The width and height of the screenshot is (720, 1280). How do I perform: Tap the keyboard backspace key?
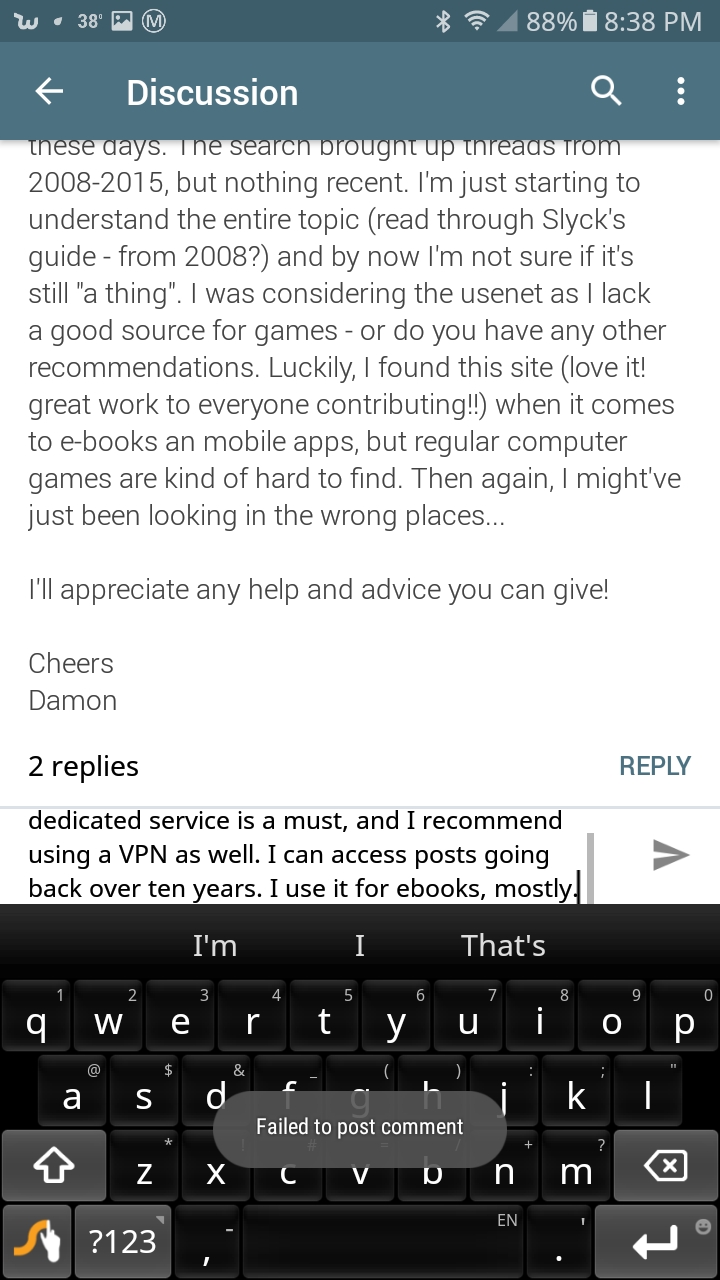667,1166
